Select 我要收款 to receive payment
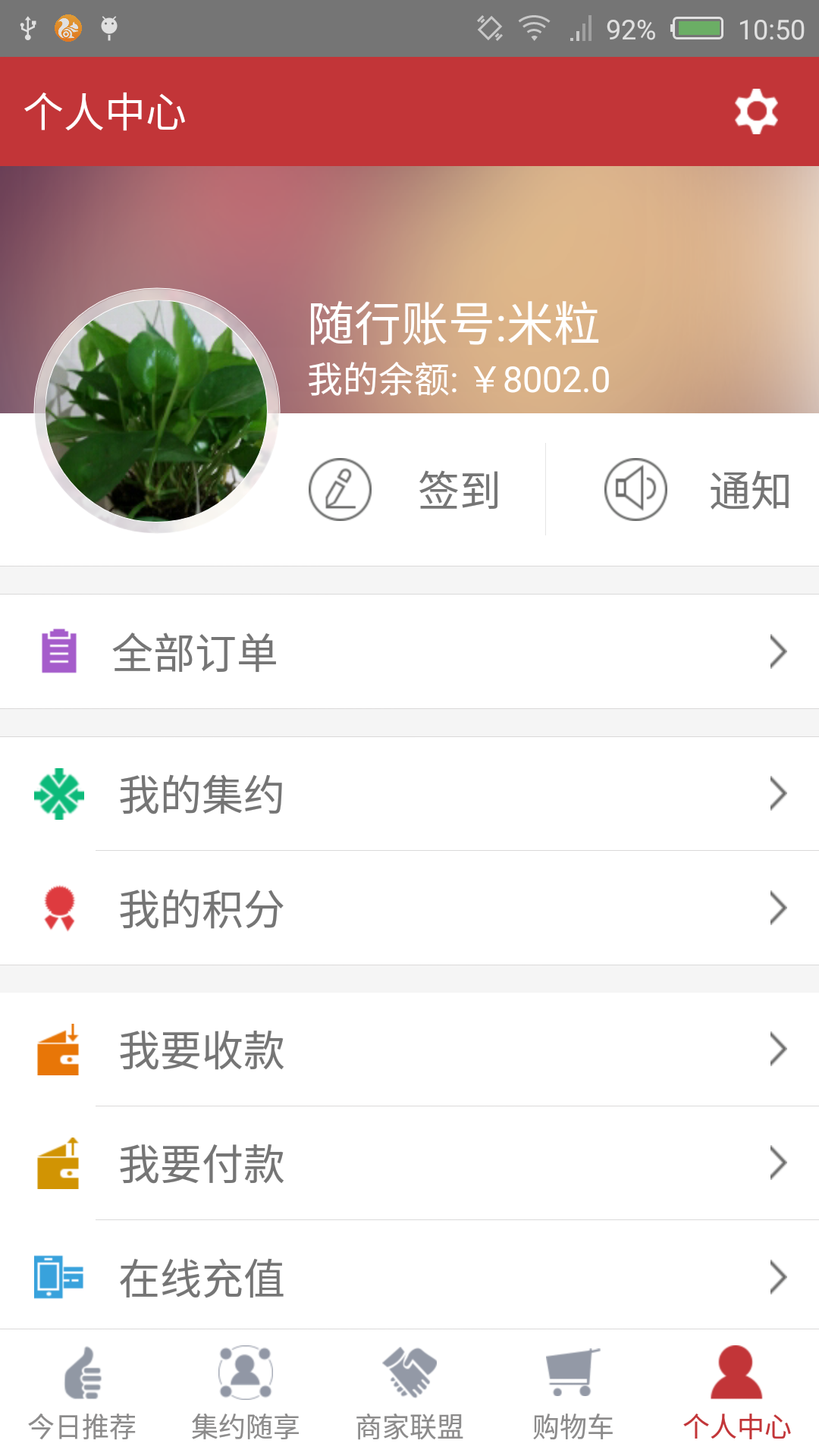 point(409,1050)
